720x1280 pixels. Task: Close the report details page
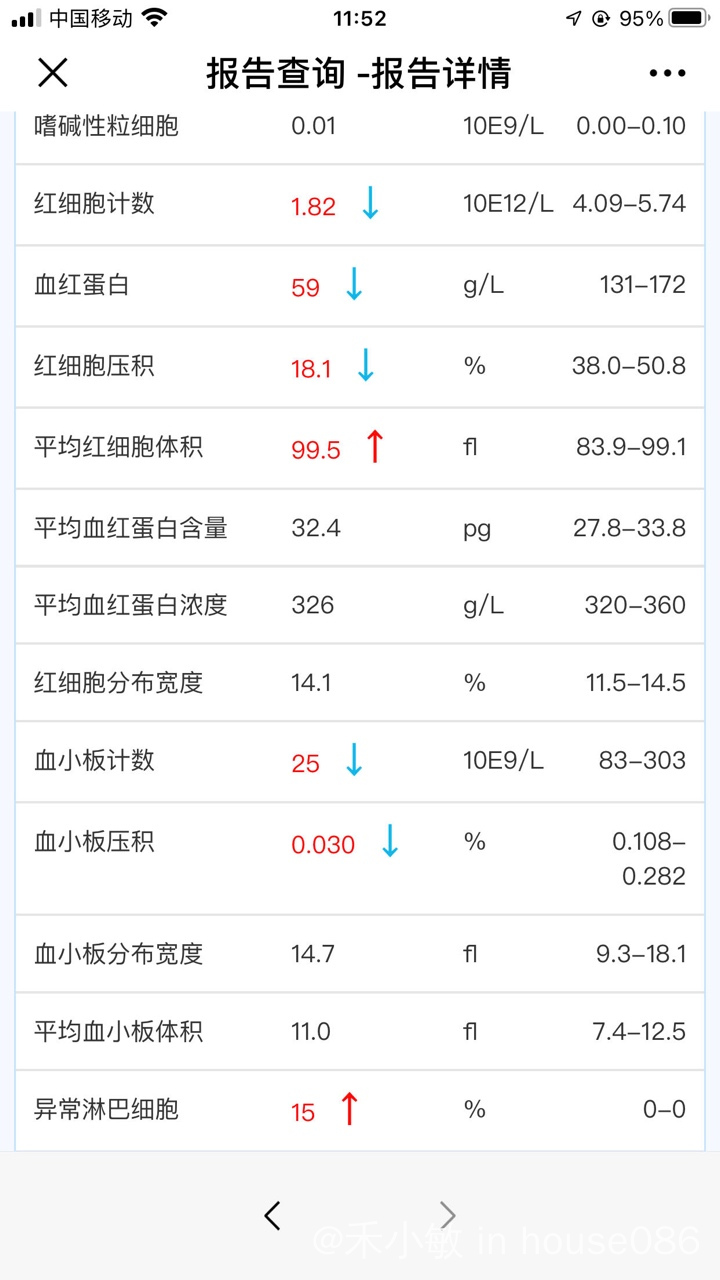pyautogui.click(x=52, y=72)
